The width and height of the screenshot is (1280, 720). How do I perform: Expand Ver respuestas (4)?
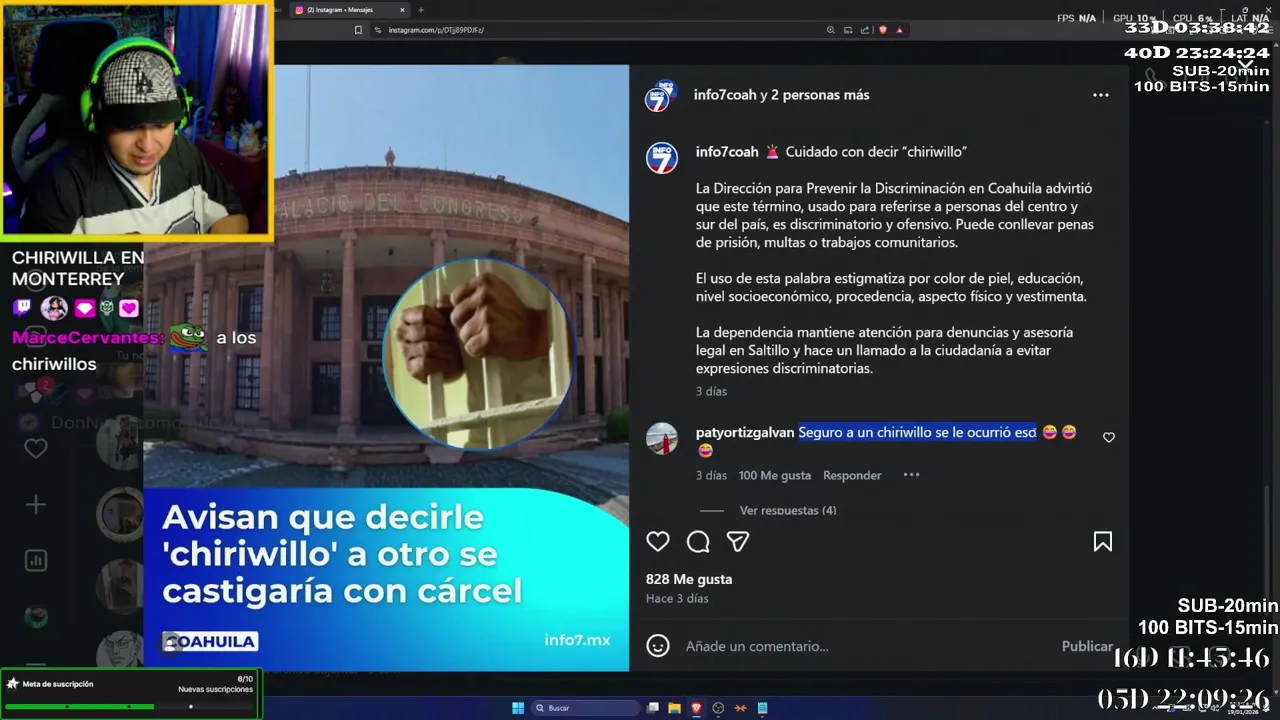coord(787,510)
